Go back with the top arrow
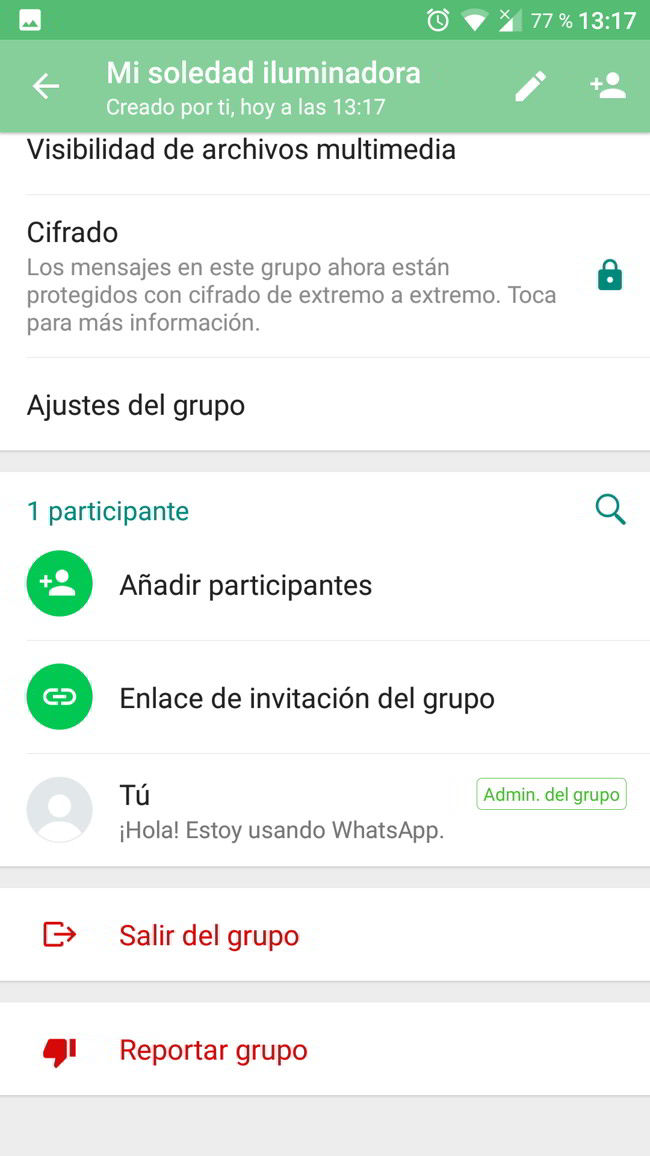The width and height of the screenshot is (650, 1156). [x=46, y=87]
